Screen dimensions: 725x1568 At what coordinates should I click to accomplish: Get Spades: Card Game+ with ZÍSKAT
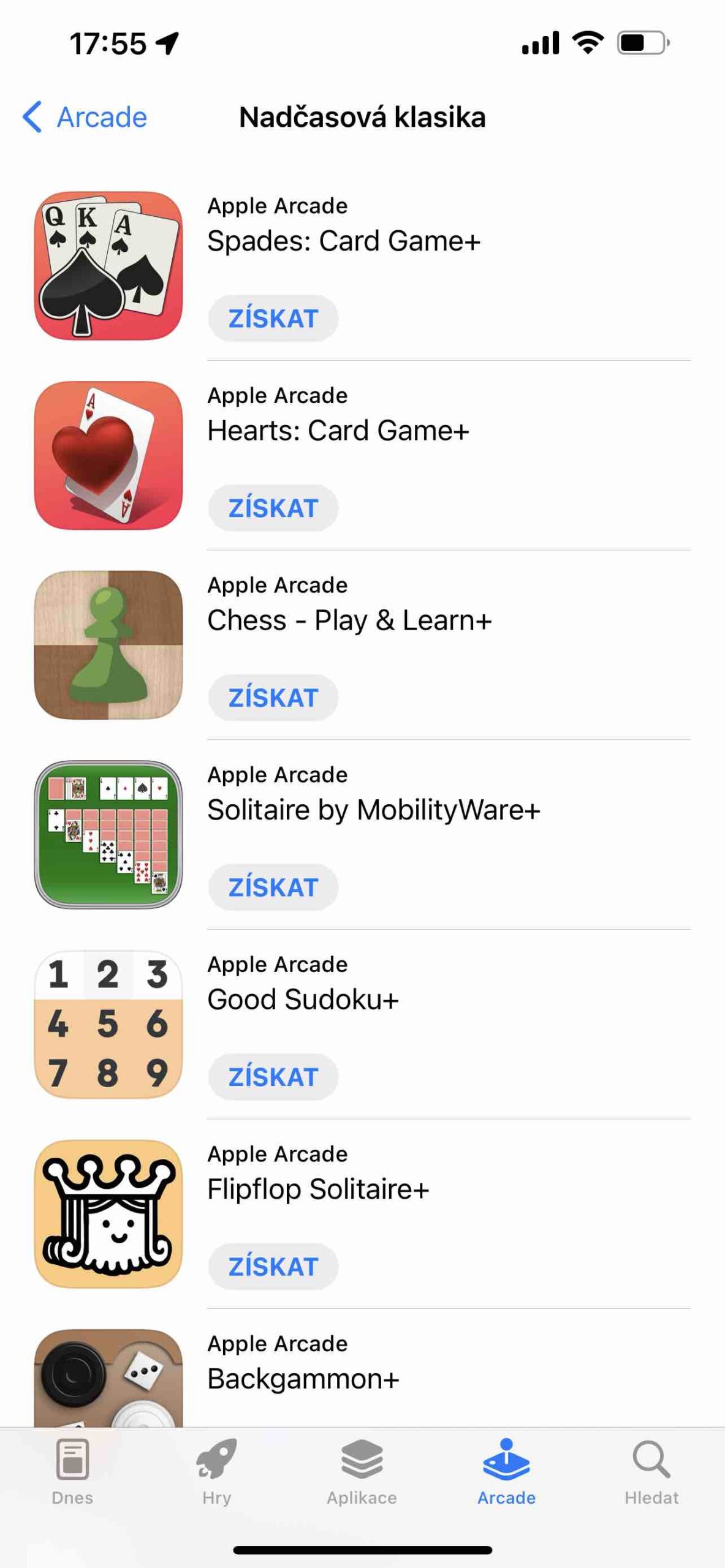coord(273,318)
